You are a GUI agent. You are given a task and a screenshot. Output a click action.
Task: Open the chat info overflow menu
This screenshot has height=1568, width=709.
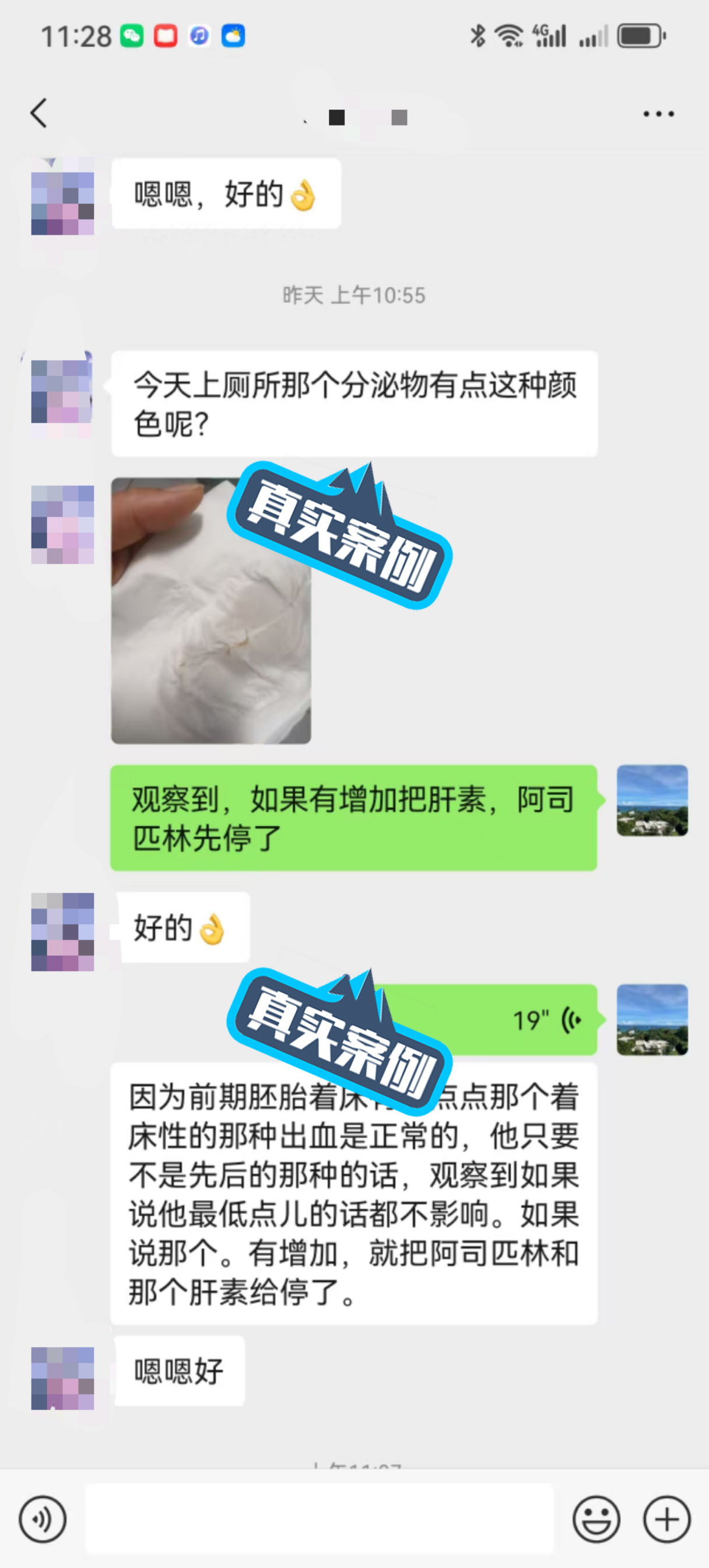pos(658,114)
